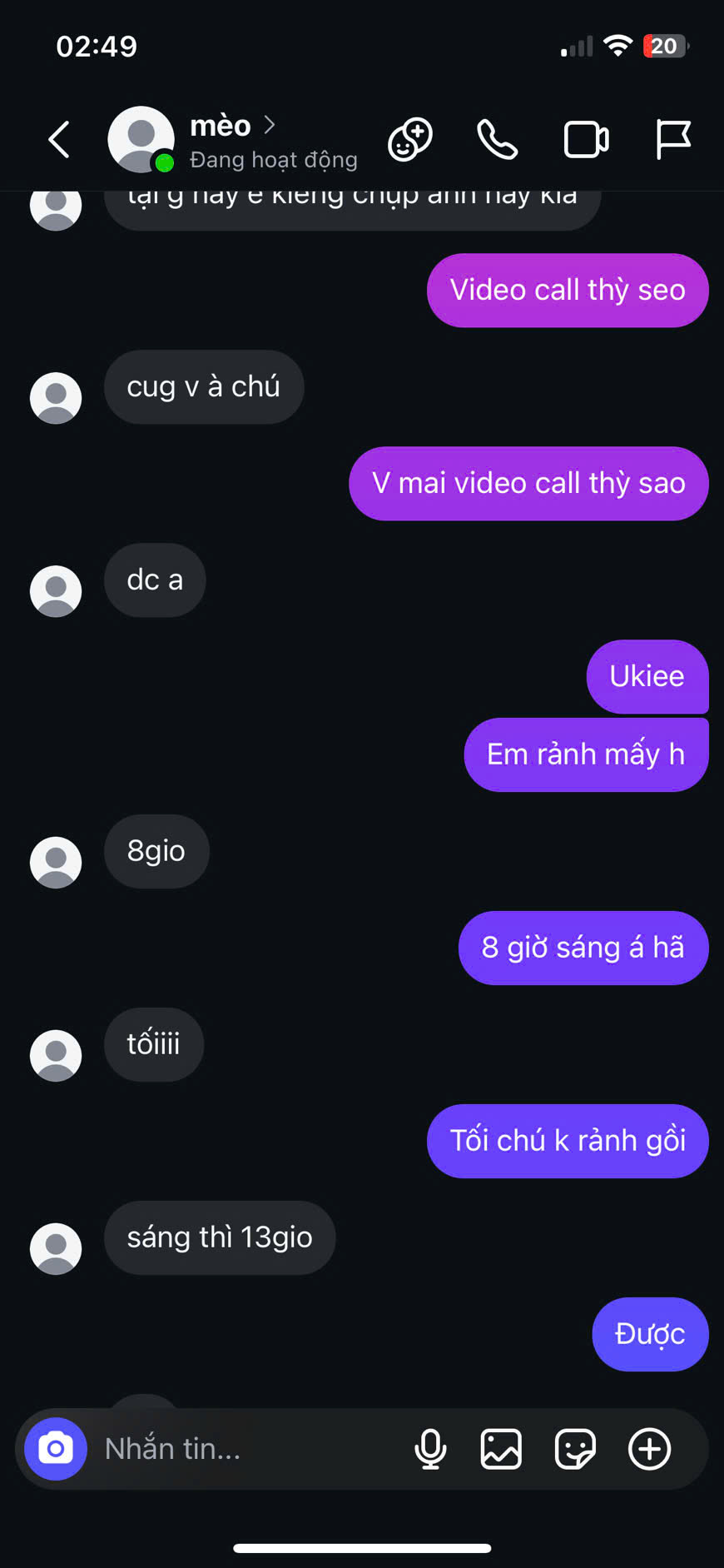The height and width of the screenshot is (1568, 724).
Task: Go back to the chat list
Action: pyautogui.click(x=59, y=139)
